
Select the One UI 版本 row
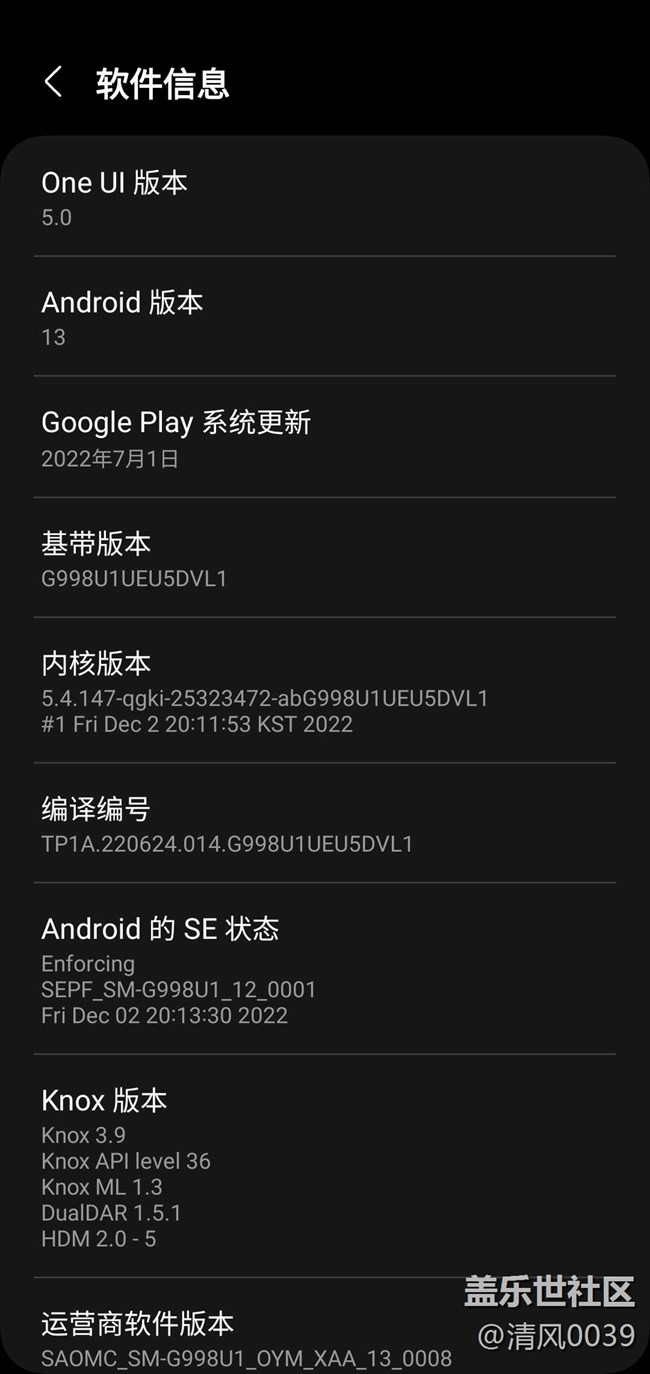(x=324, y=198)
